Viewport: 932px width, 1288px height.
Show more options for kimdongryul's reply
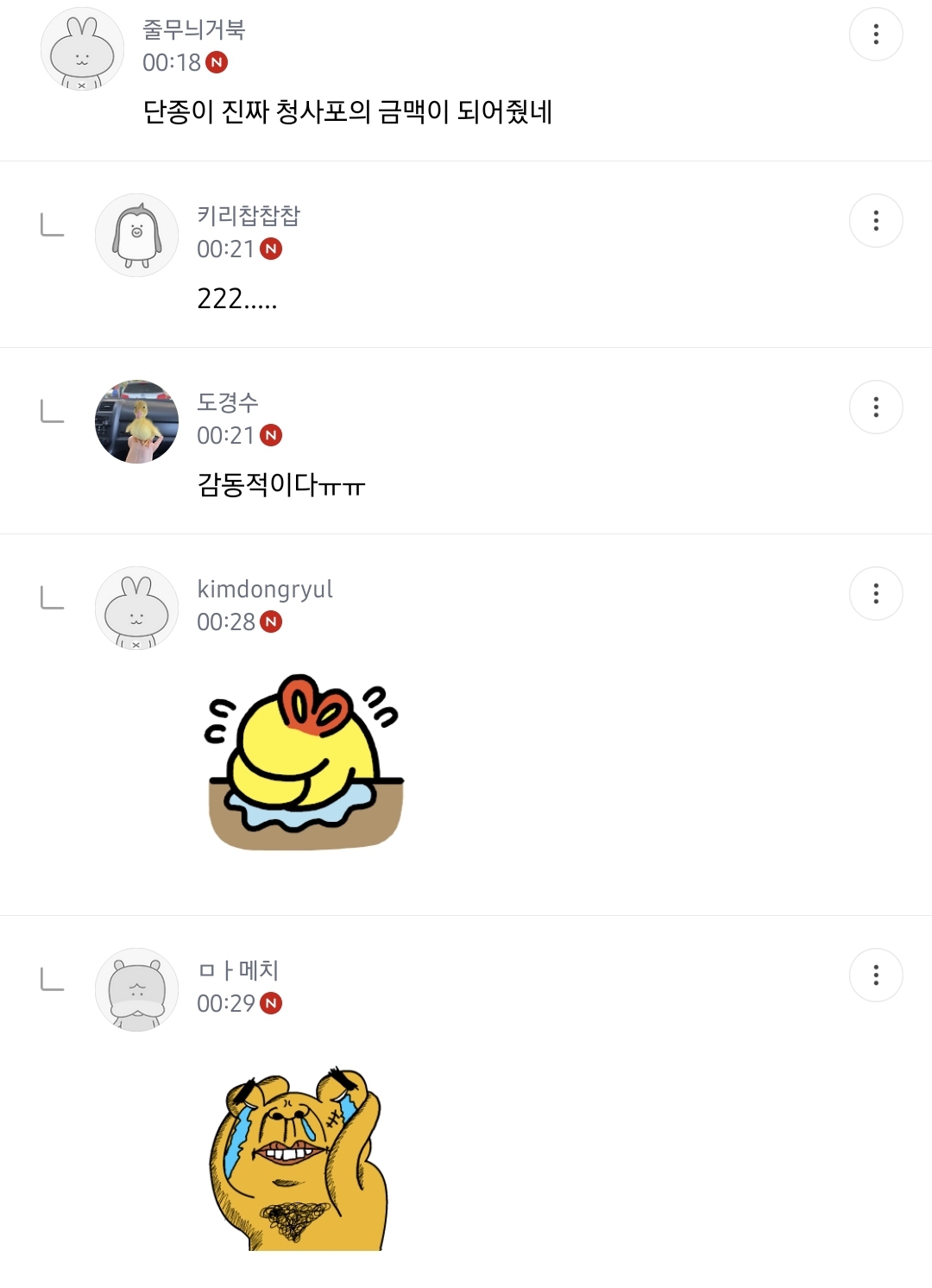click(876, 594)
